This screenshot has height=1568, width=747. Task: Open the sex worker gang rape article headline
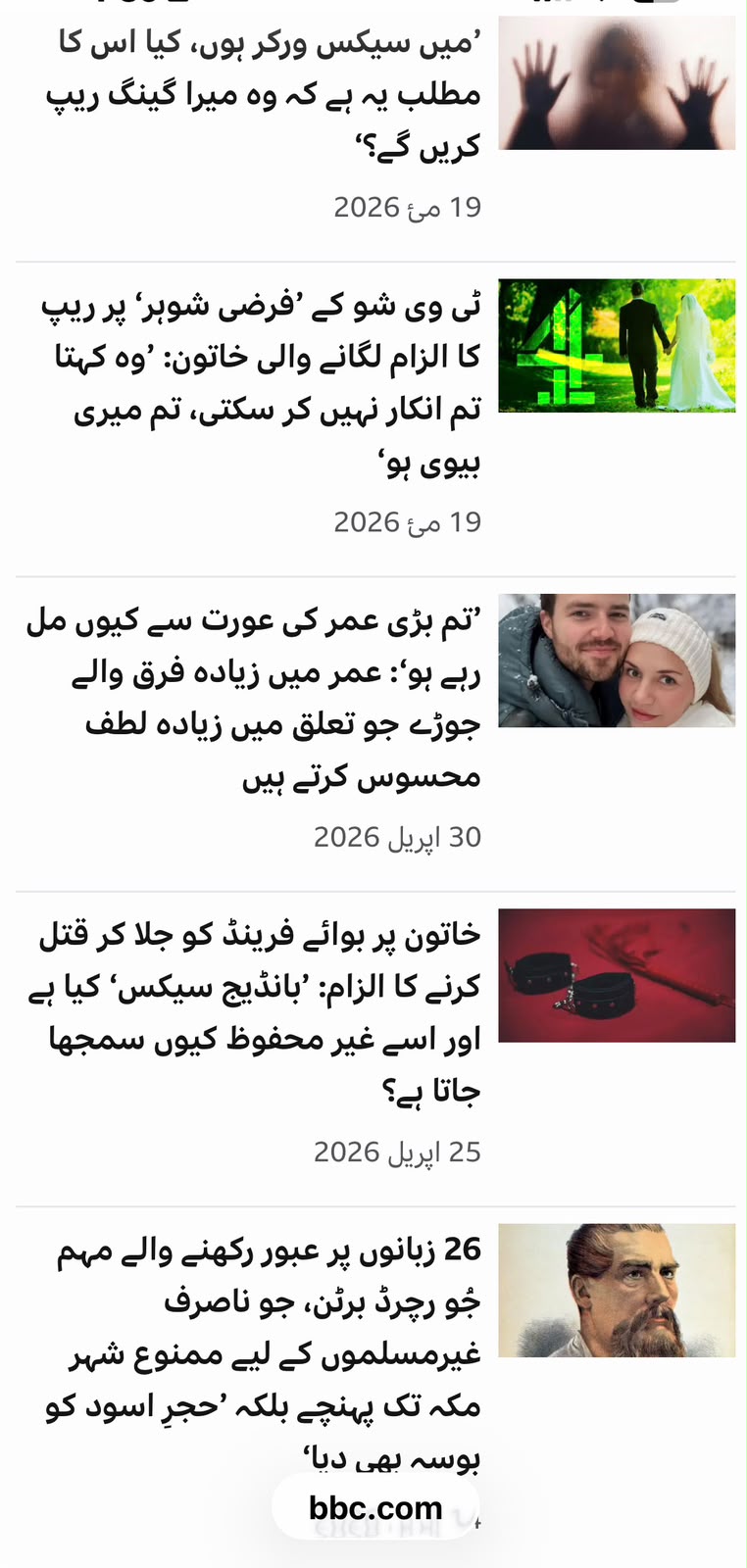coord(264,95)
